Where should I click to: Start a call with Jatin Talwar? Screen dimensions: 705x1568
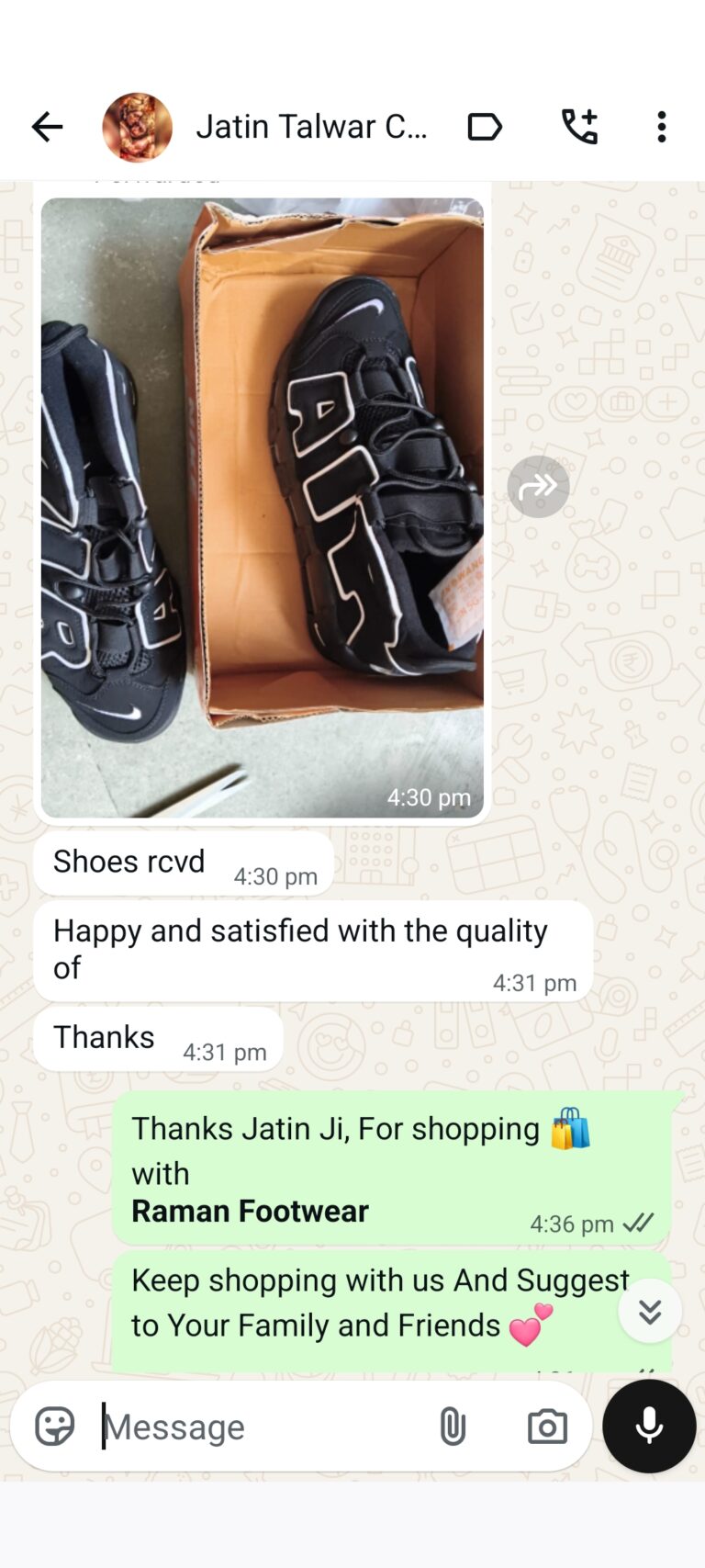[x=579, y=127]
